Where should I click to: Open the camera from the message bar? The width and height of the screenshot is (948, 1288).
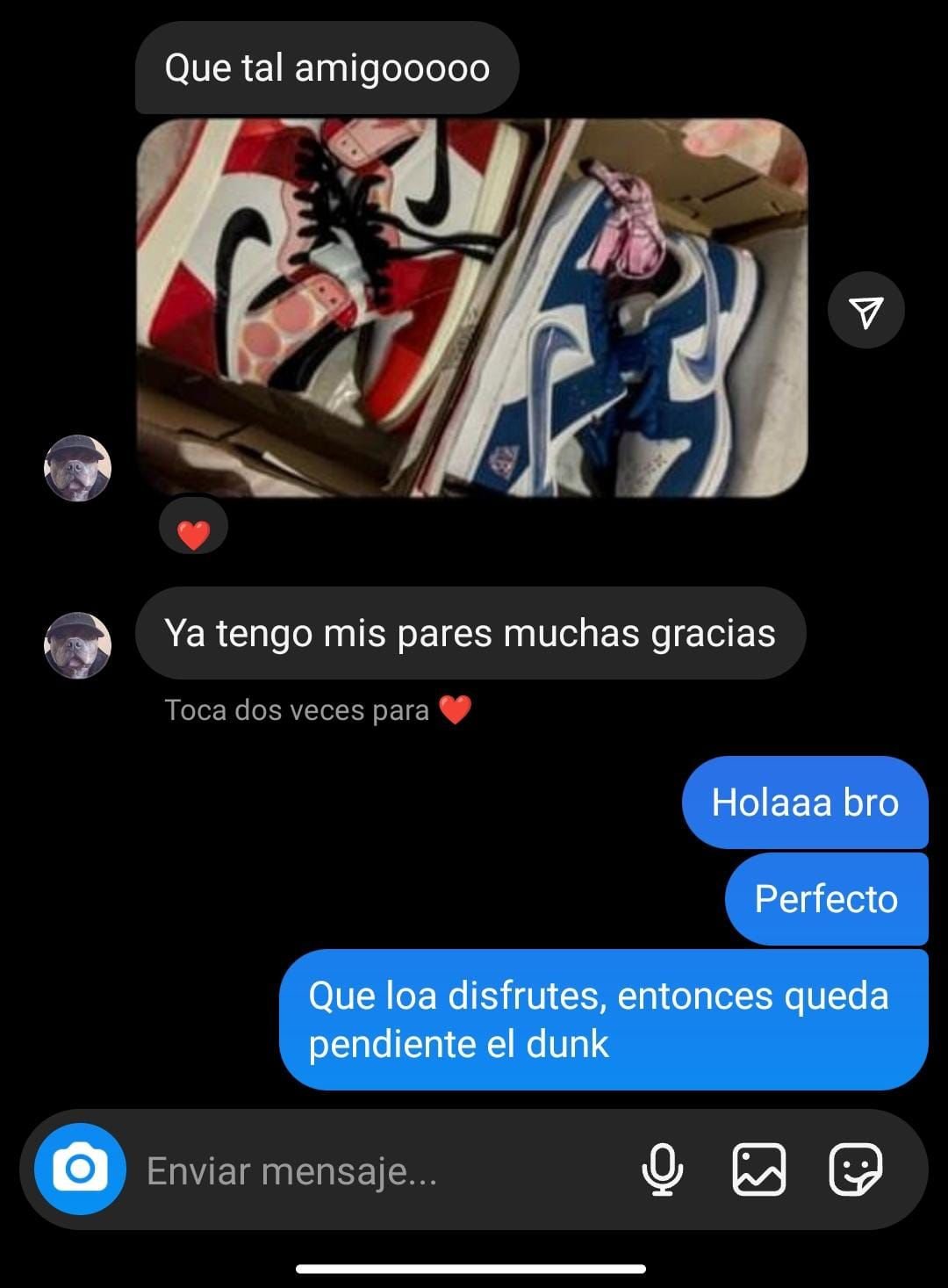click(80, 1169)
